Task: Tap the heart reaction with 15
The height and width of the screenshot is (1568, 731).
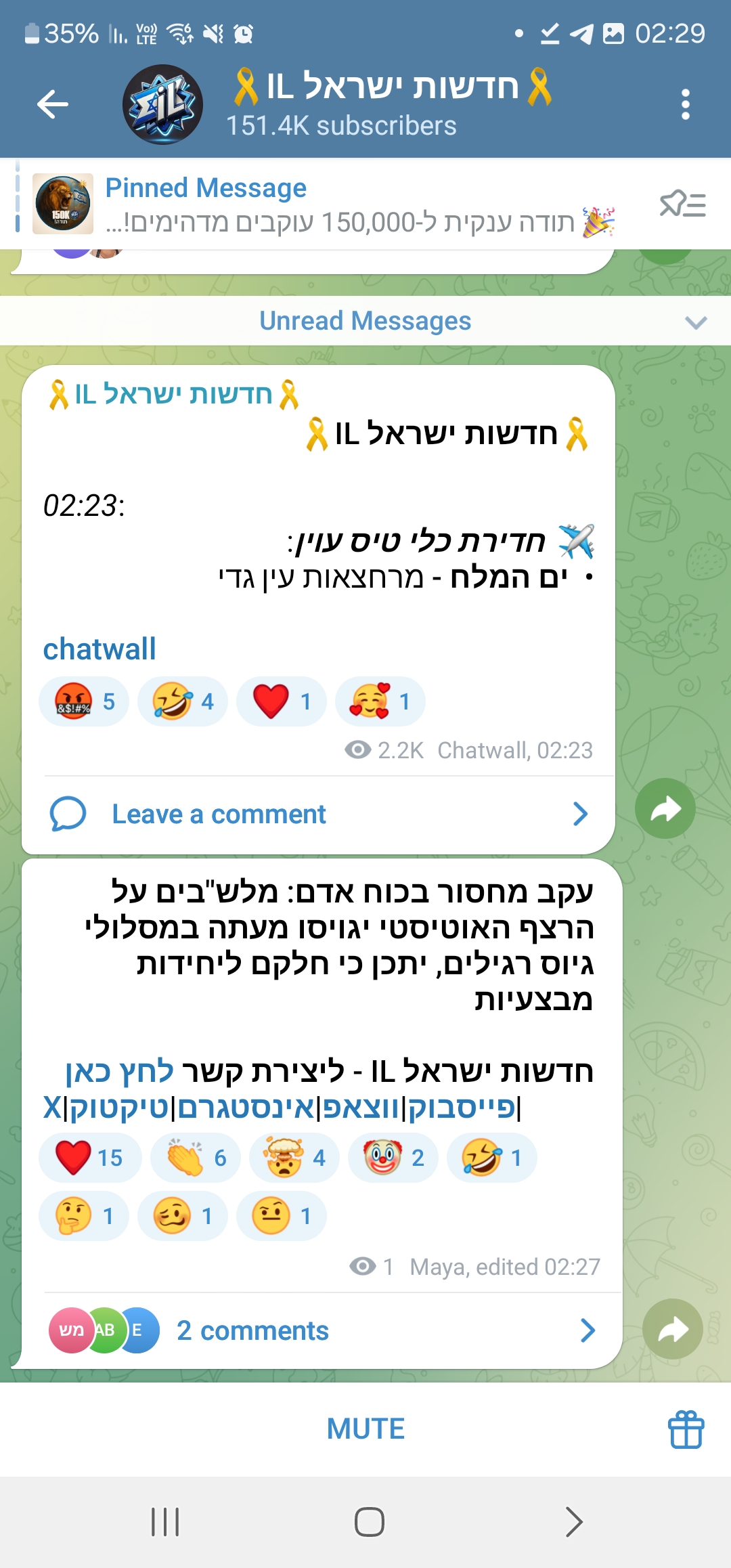Action: pos(90,1158)
